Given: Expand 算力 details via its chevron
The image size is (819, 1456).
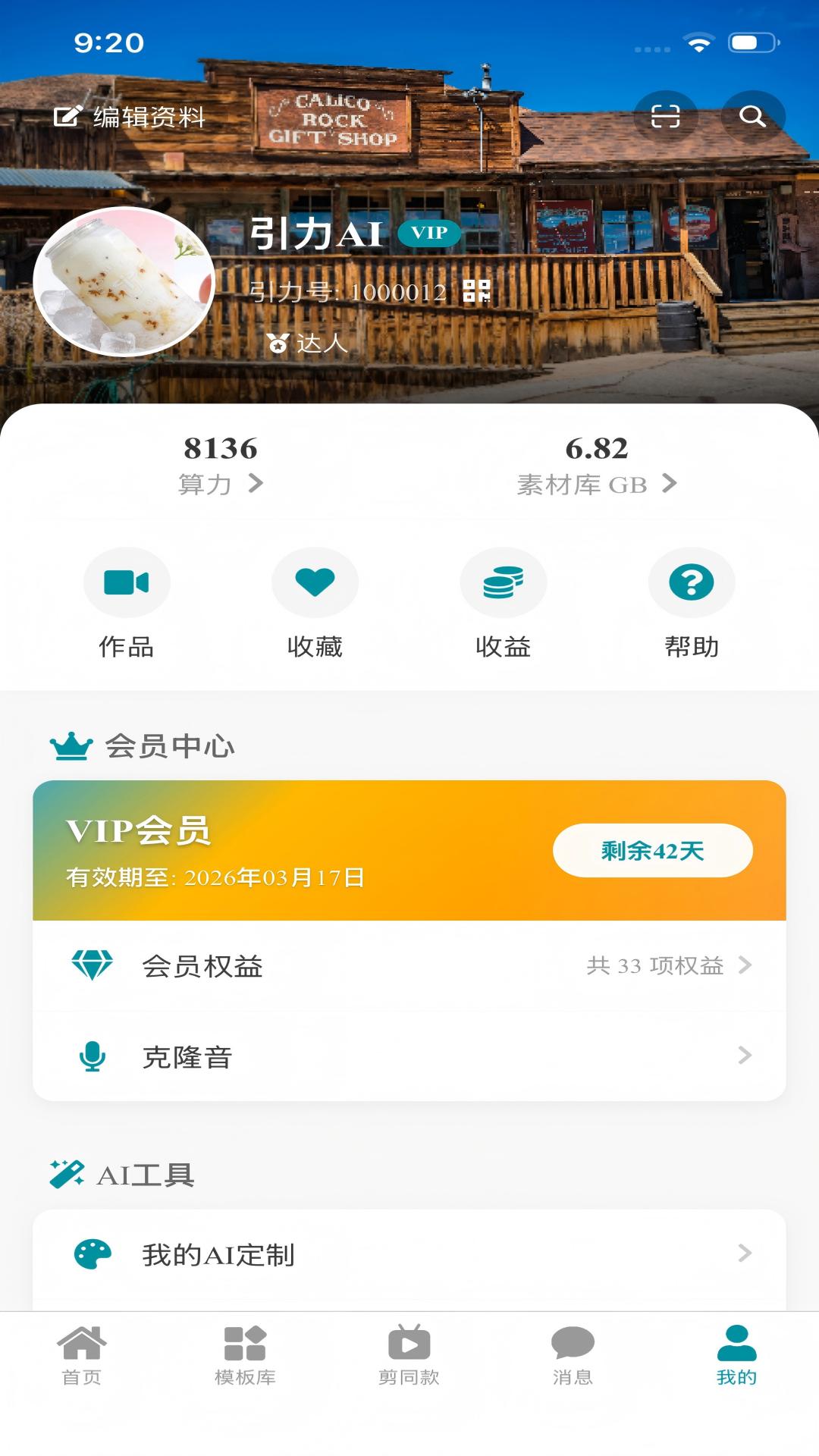Looking at the screenshot, I should point(256,483).
